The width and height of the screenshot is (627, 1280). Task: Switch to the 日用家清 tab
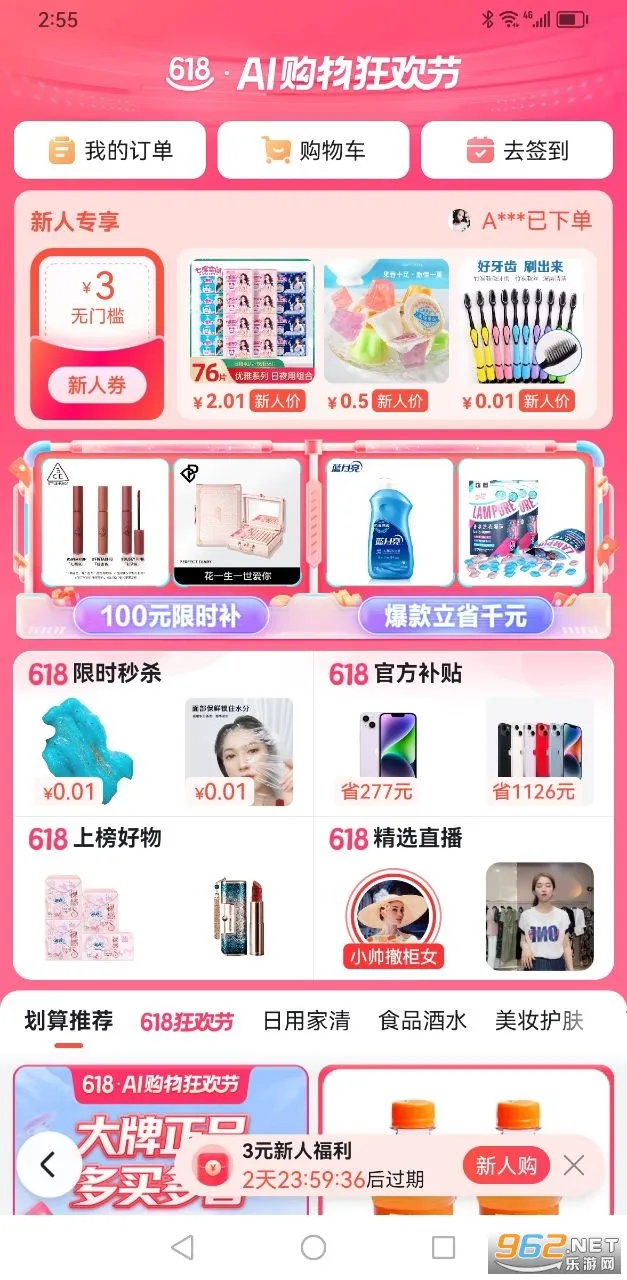[306, 1021]
